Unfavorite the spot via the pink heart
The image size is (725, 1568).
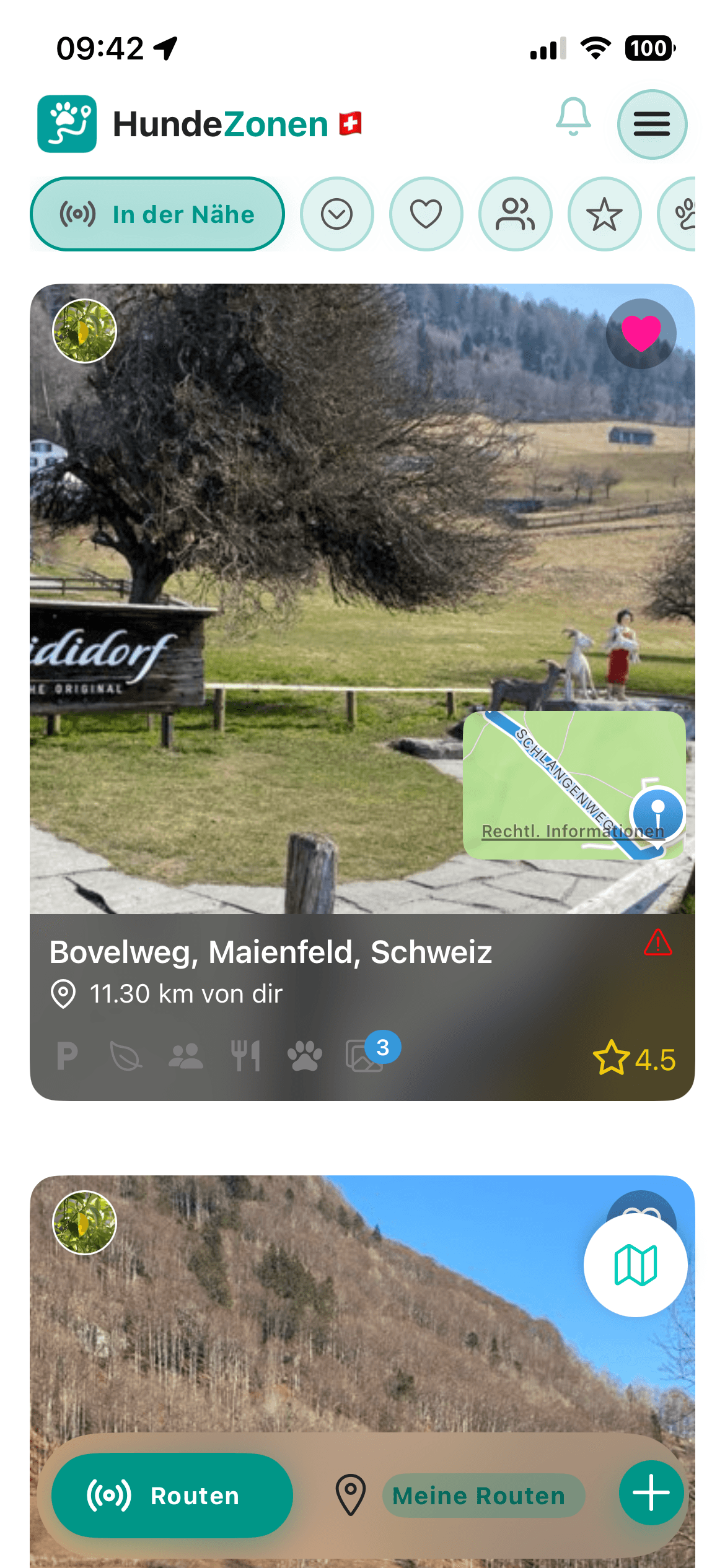pos(641,333)
